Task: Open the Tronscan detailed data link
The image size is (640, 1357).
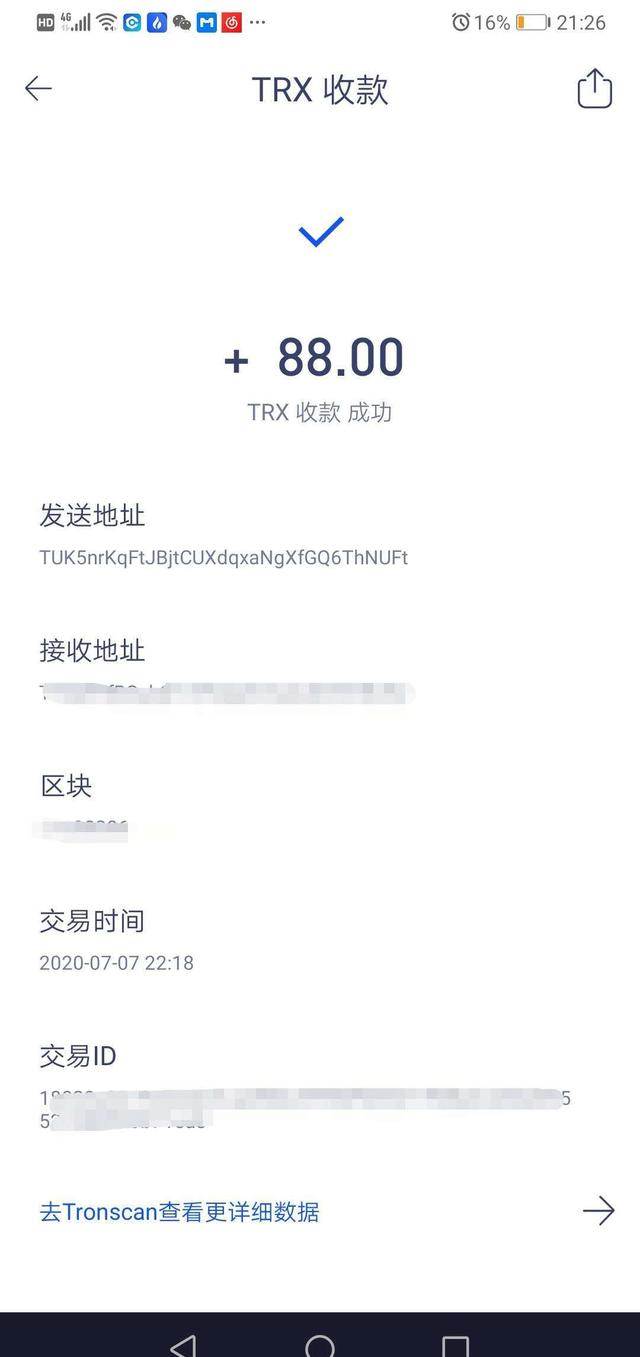Action: [326, 1212]
